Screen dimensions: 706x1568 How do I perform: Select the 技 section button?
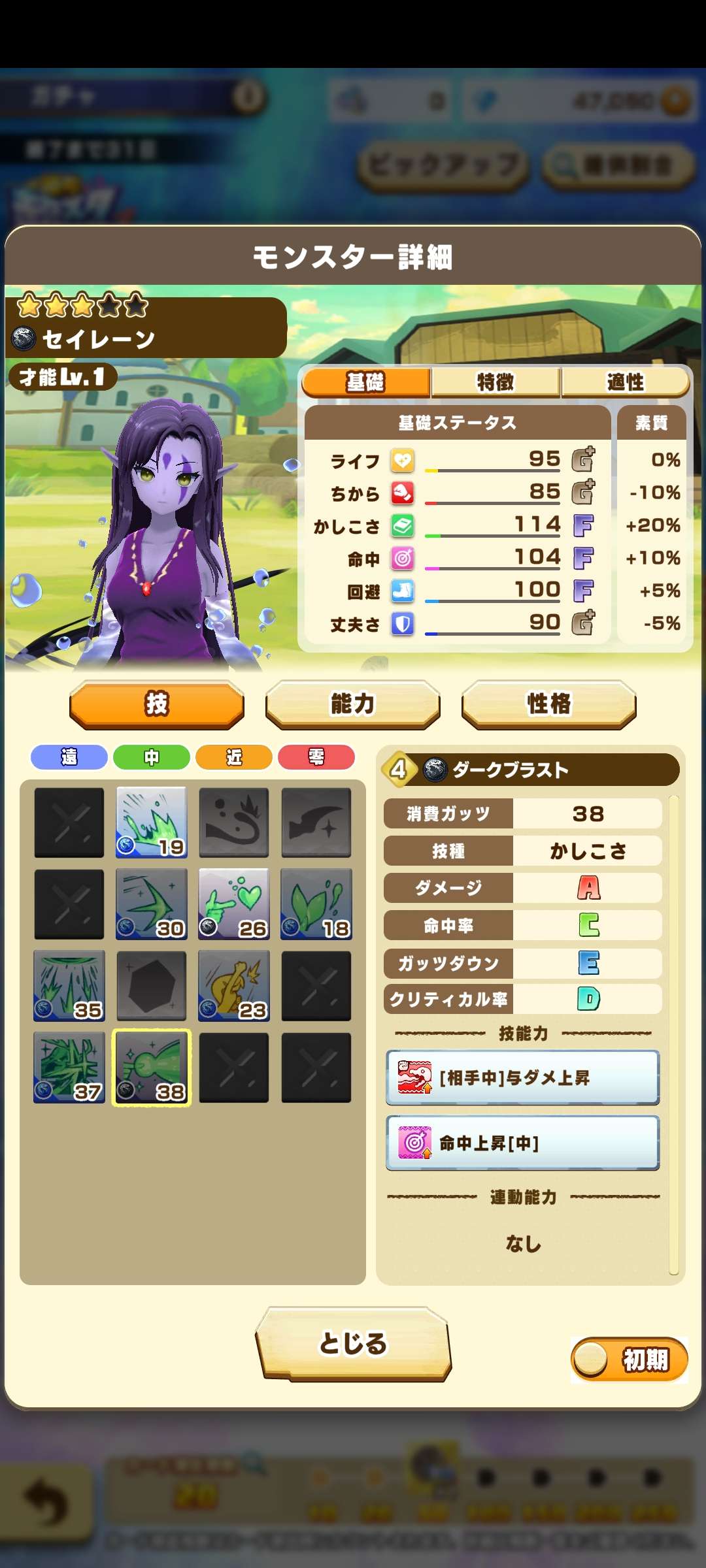click(x=157, y=704)
